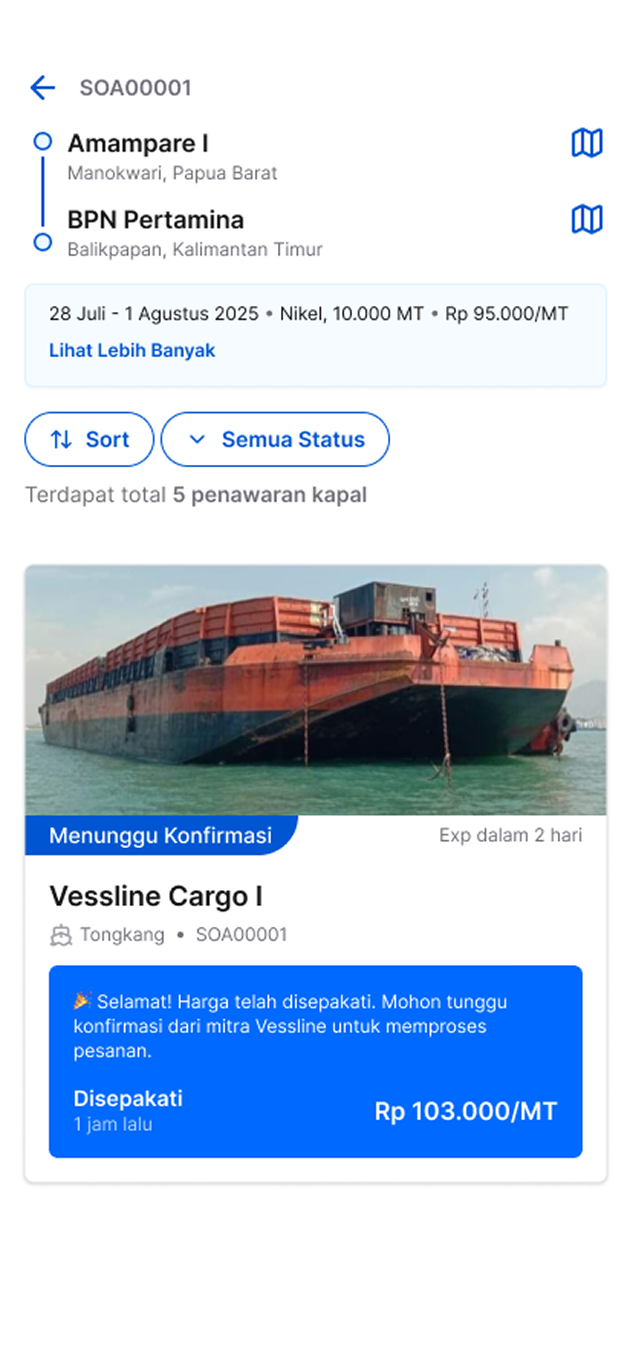Expand the Semua Status filter
This screenshot has width=630, height=1364.
(x=275, y=439)
